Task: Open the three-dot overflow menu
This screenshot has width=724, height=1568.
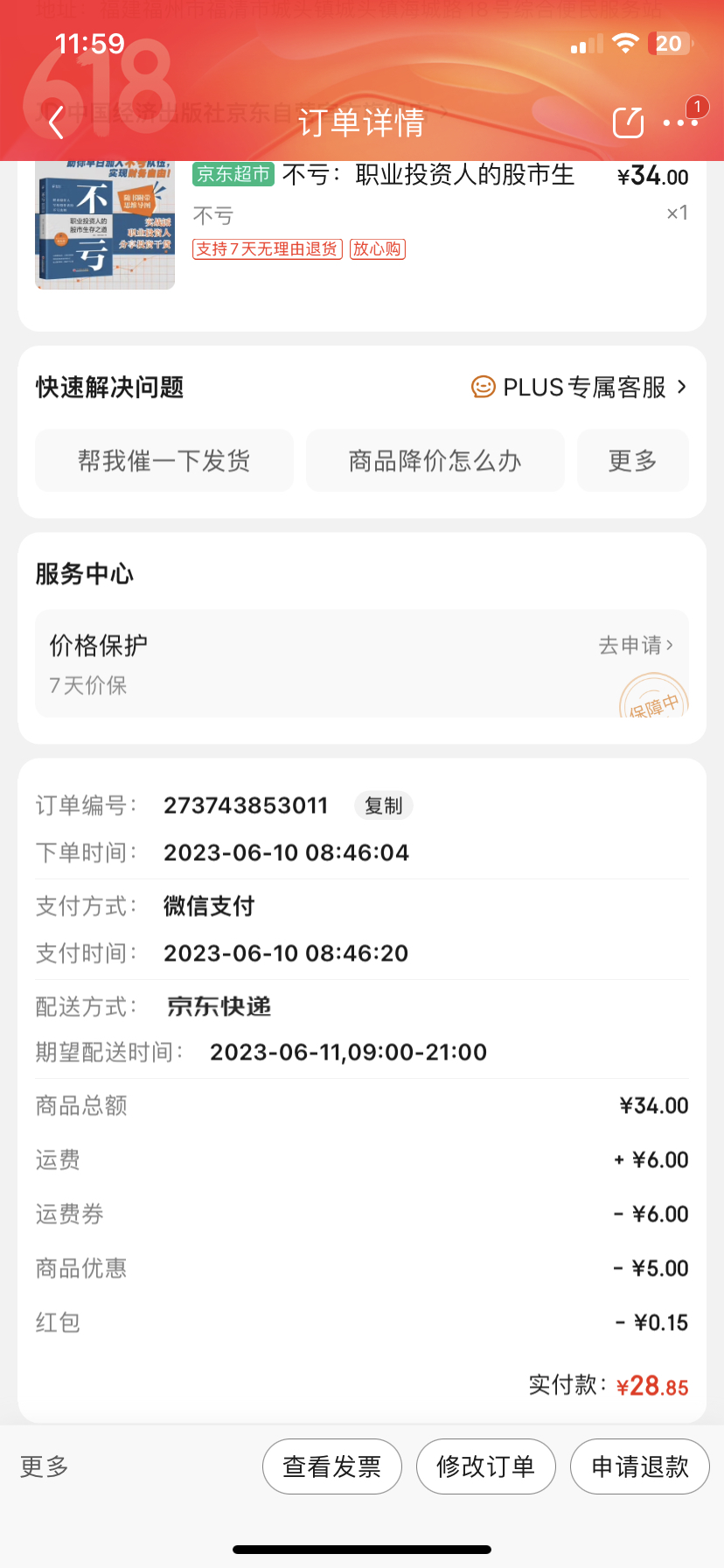Action: (680, 122)
